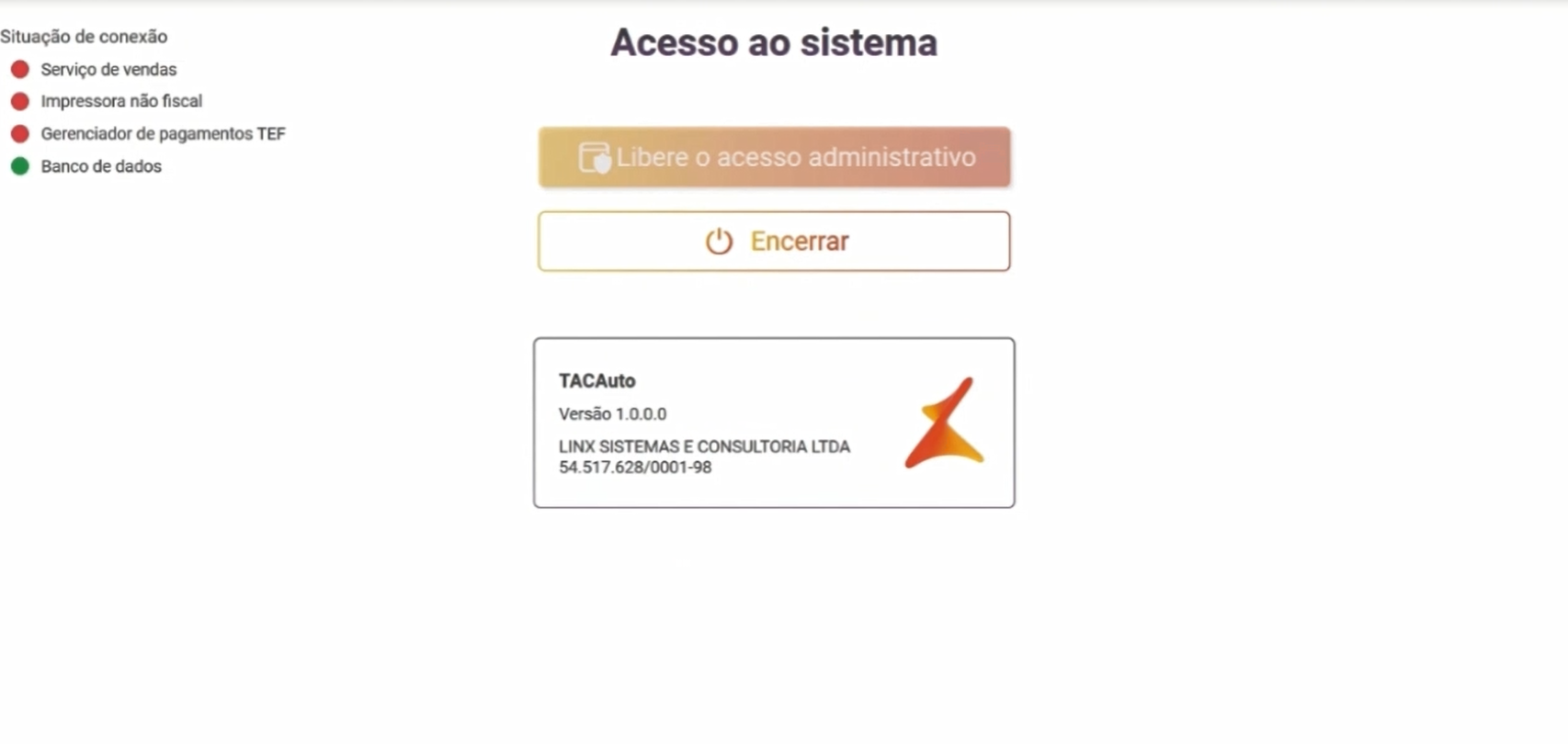Tap Libere o acesso administrativo button
The image size is (1568, 744).
(774, 157)
